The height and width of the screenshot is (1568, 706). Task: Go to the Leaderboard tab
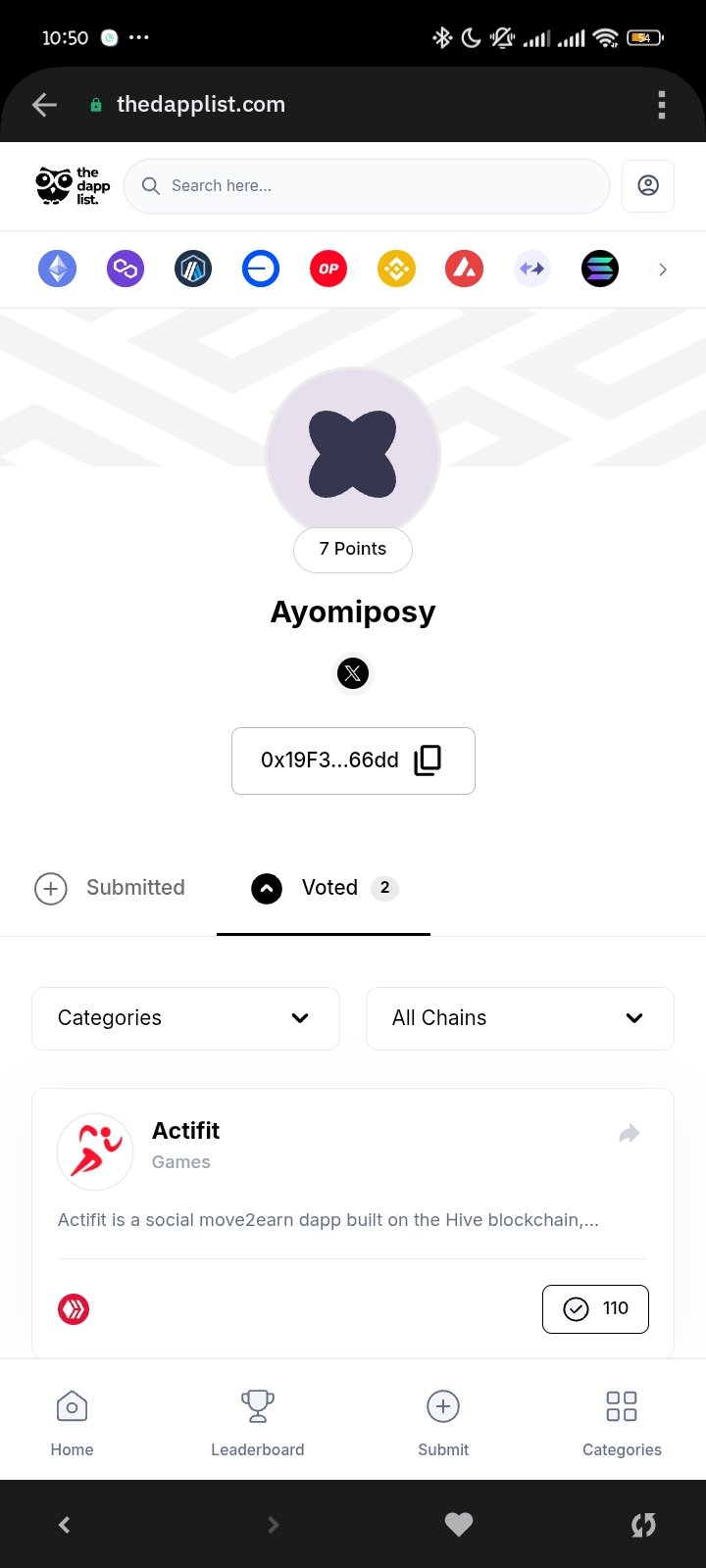click(258, 1423)
